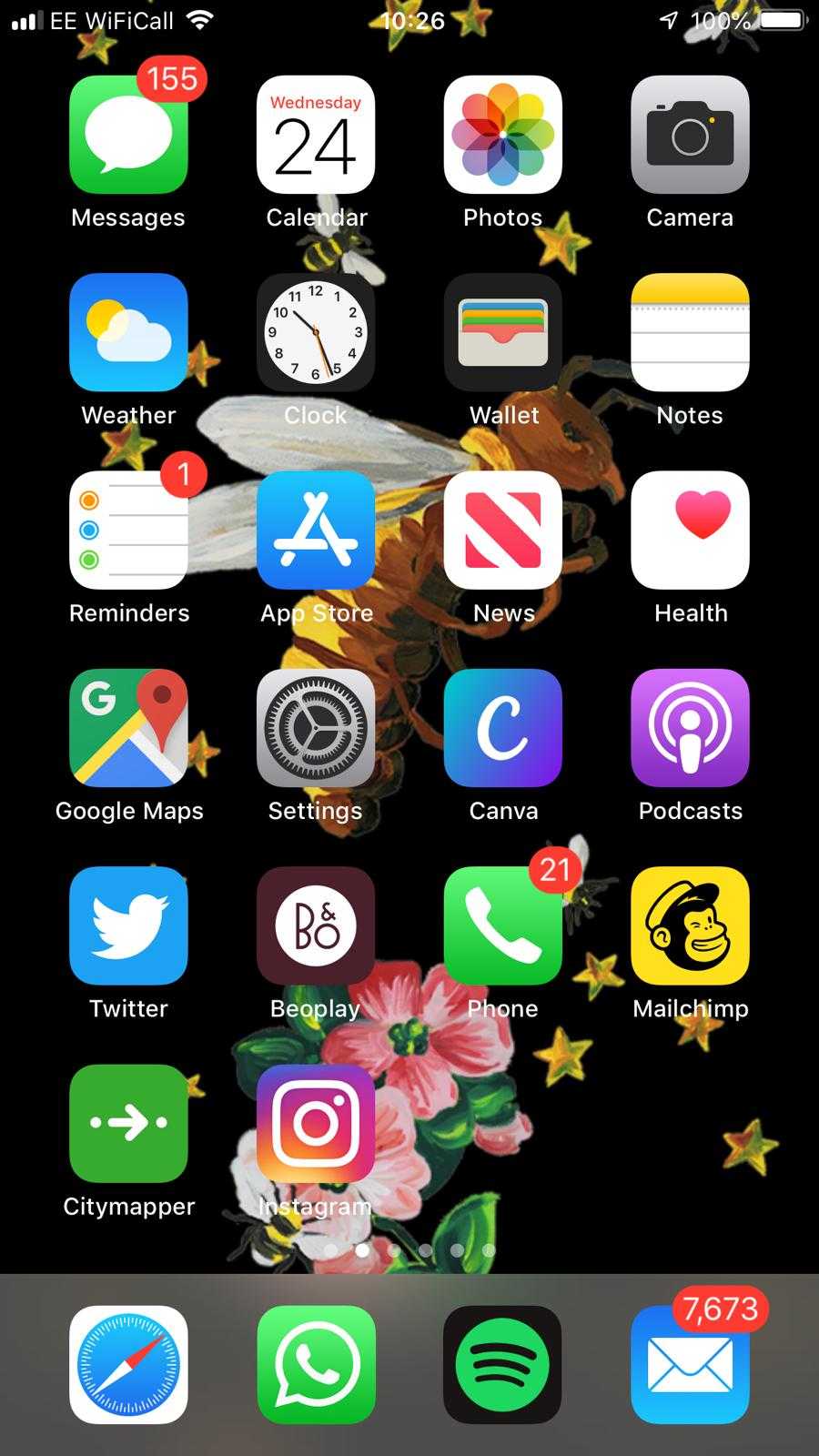Open Settings

pyautogui.click(x=316, y=728)
